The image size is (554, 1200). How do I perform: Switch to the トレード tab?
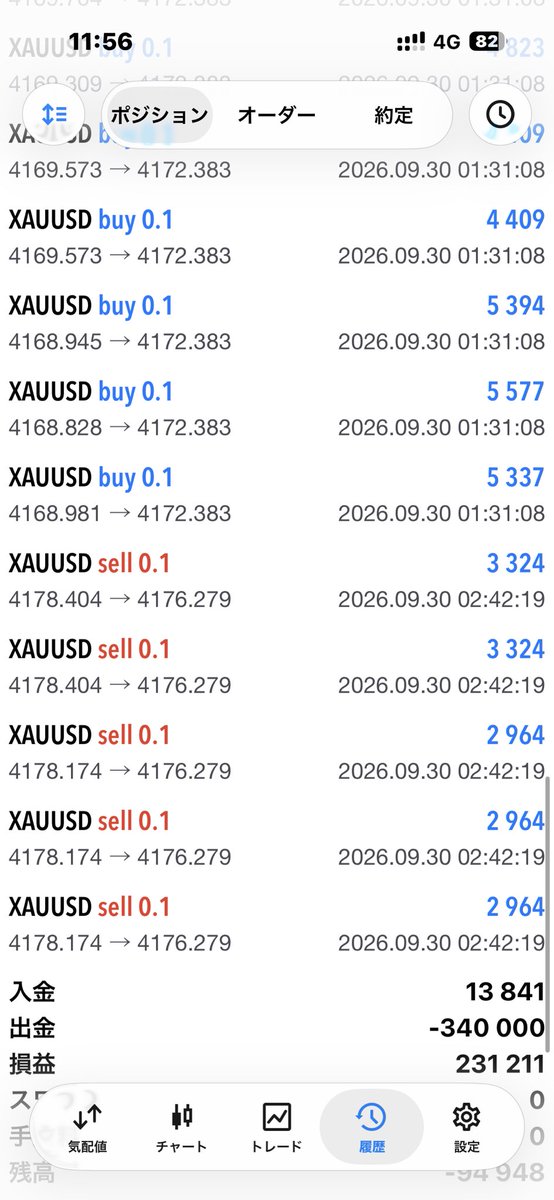[276, 1128]
